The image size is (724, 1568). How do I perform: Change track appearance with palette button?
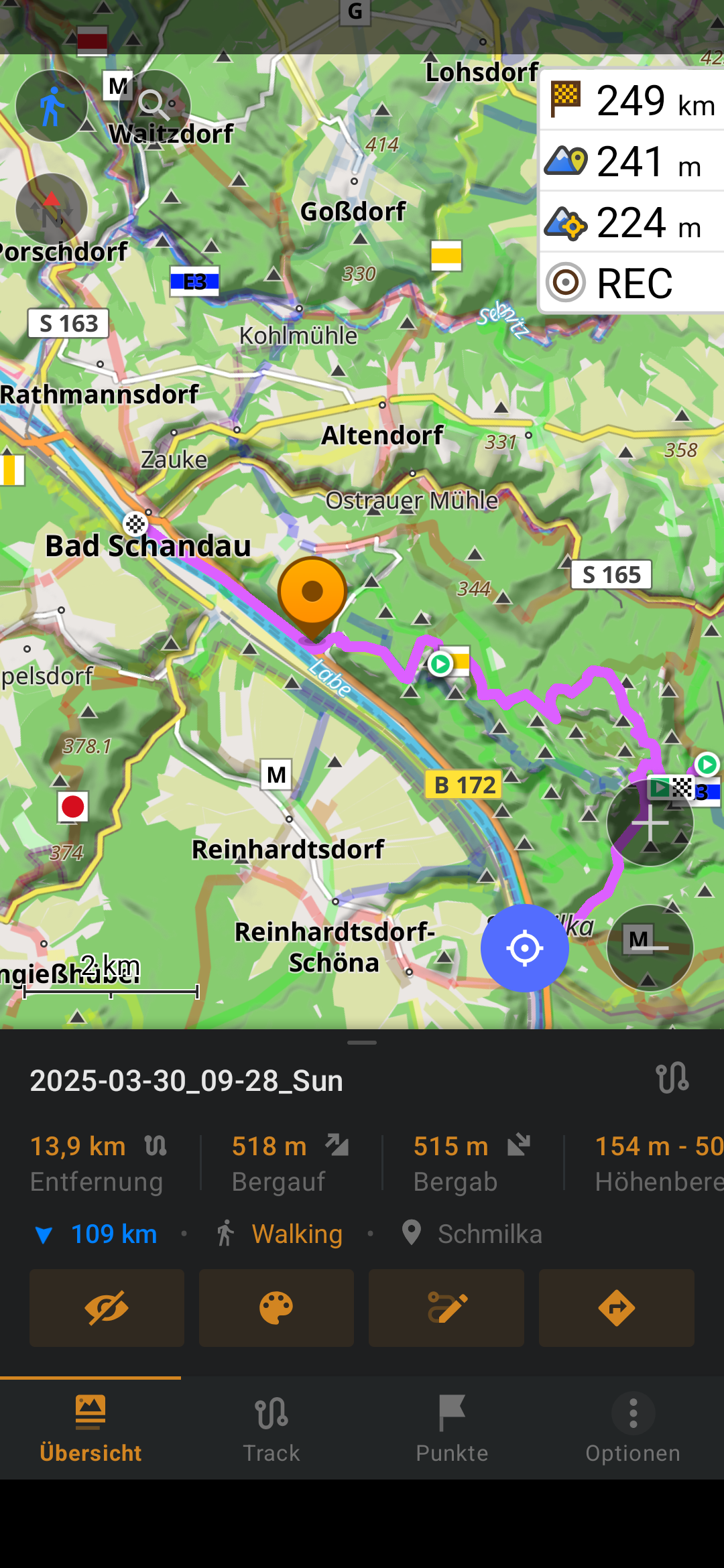[x=276, y=1307]
